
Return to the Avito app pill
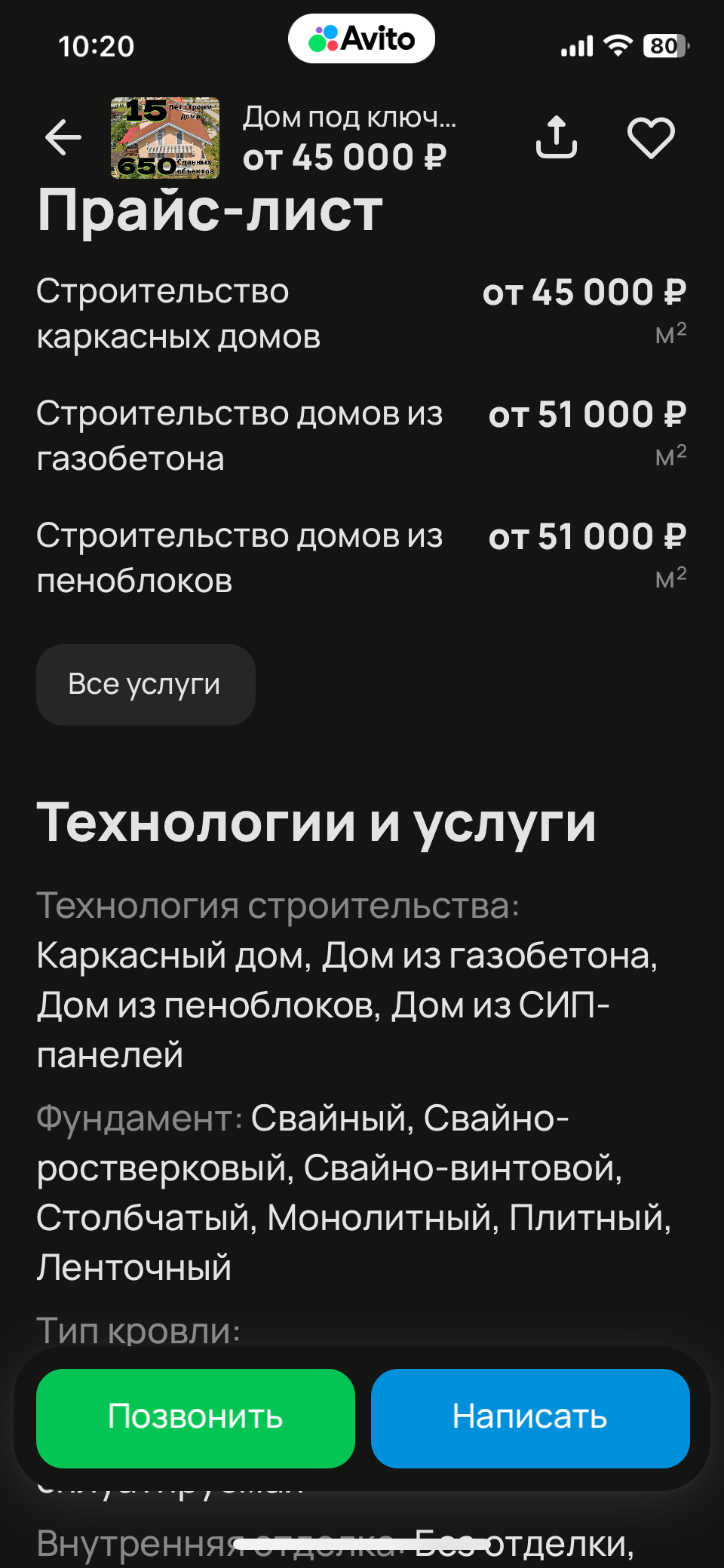[x=361, y=39]
